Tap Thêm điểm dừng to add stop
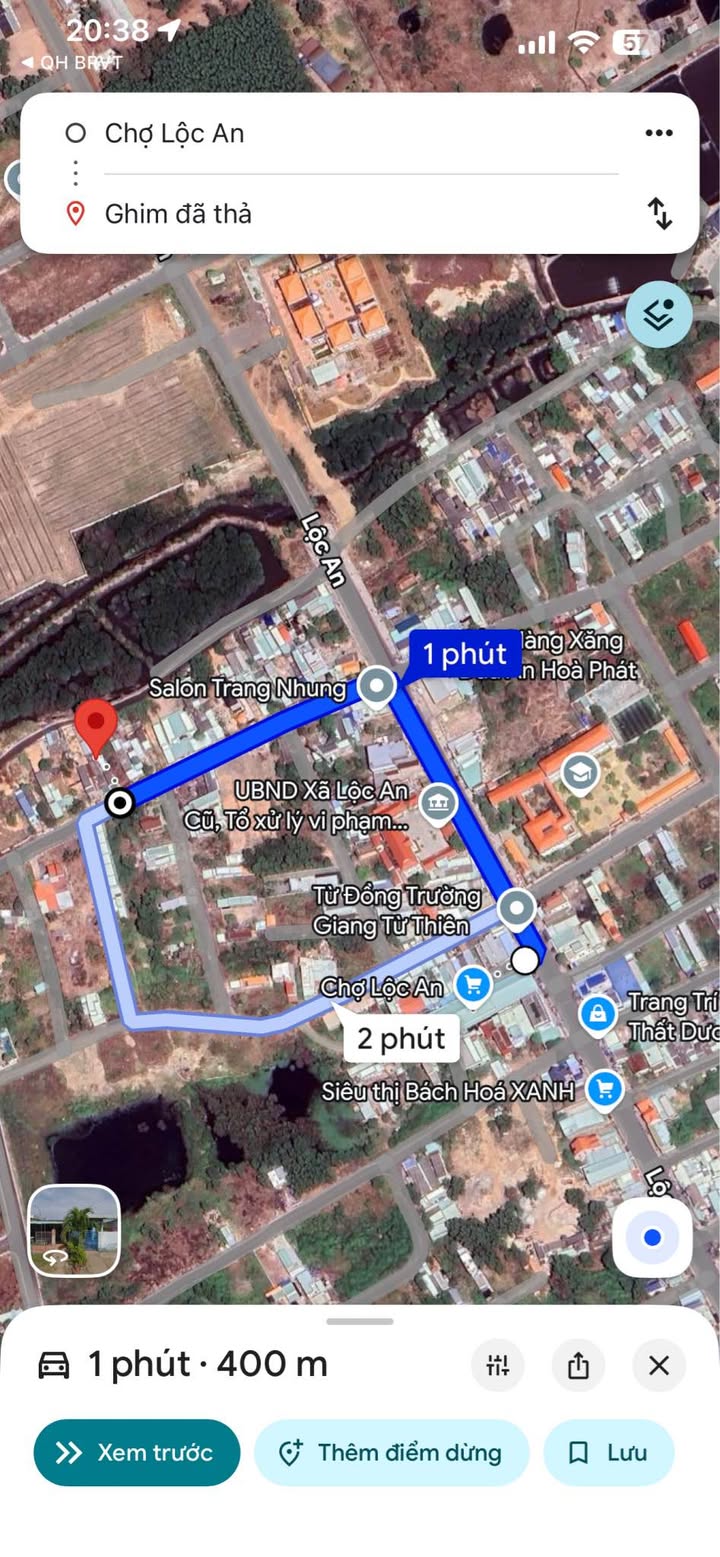Screen dimensions: 720x1557 [x=391, y=1452]
